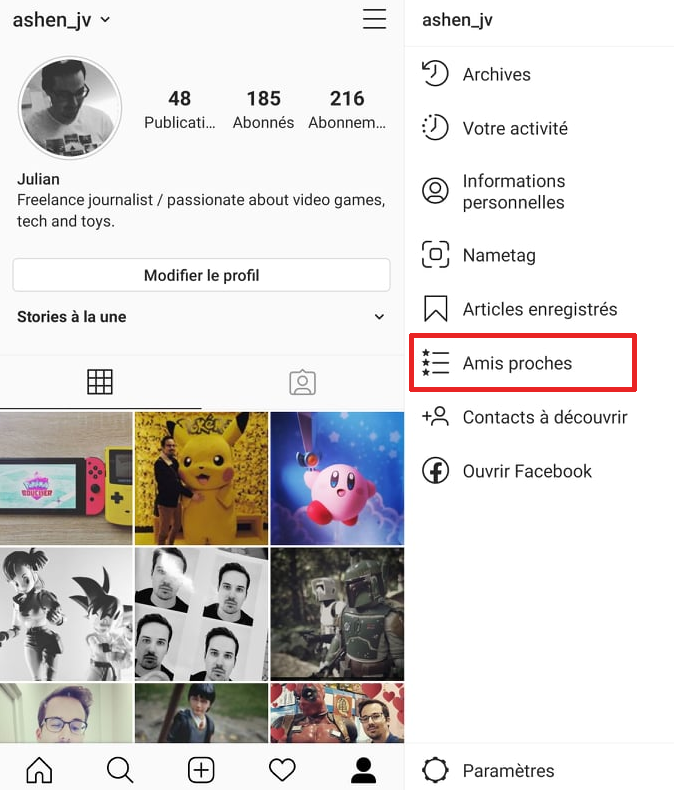
Task: Open Votre activité
Action: click(x=514, y=128)
